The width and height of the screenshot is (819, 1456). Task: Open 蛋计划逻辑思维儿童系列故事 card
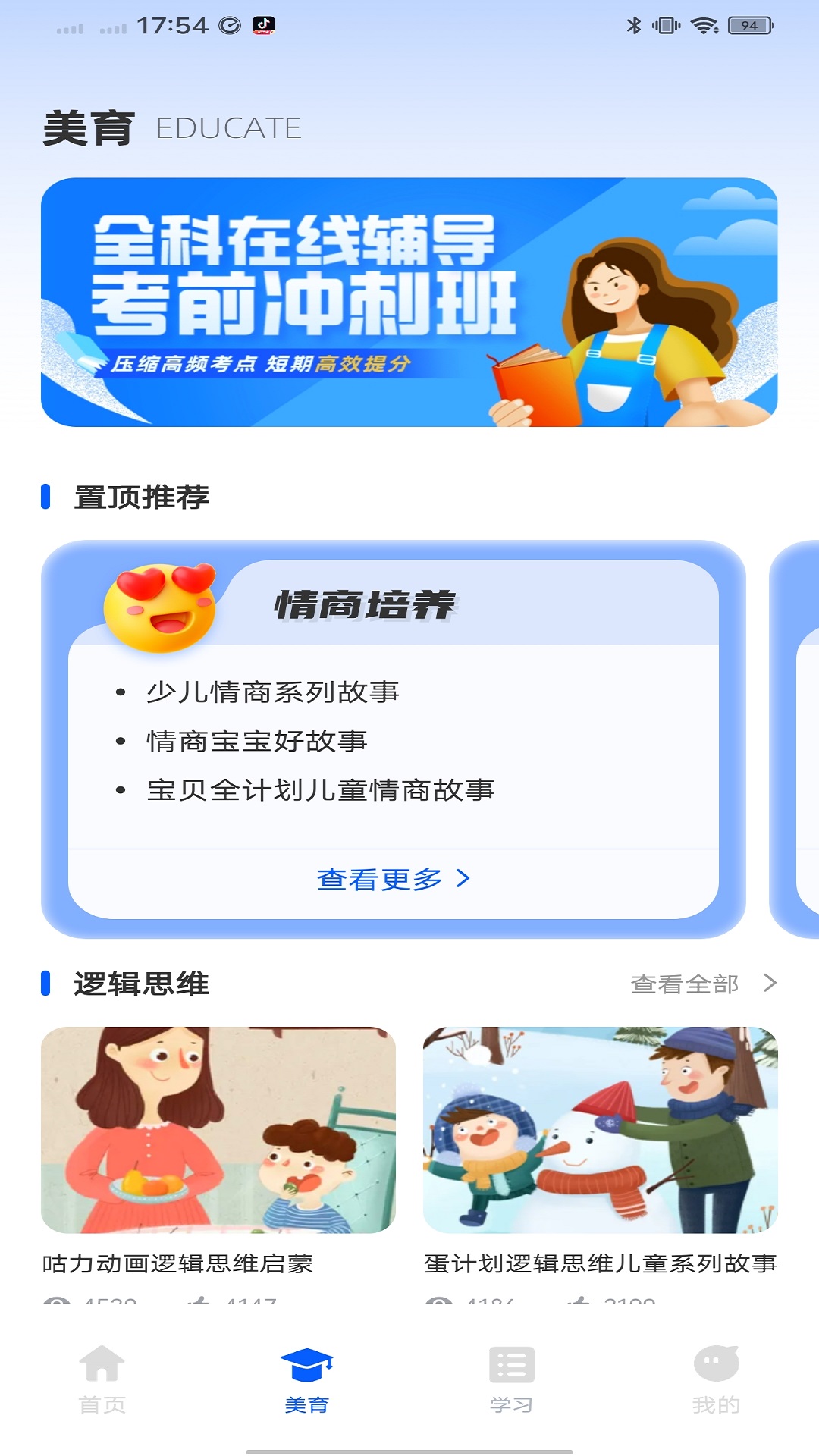pos(601,1153)
